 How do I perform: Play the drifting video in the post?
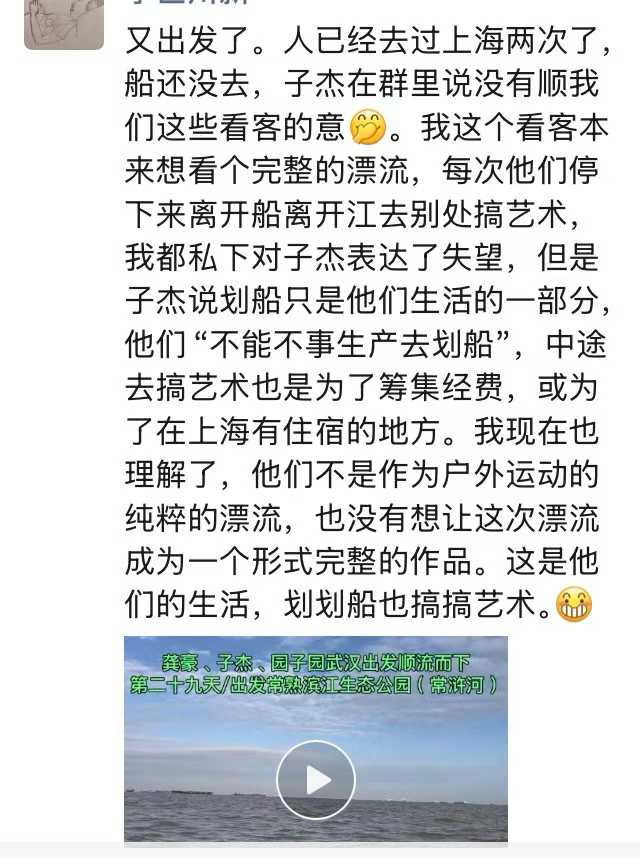[x=316, y=780]
